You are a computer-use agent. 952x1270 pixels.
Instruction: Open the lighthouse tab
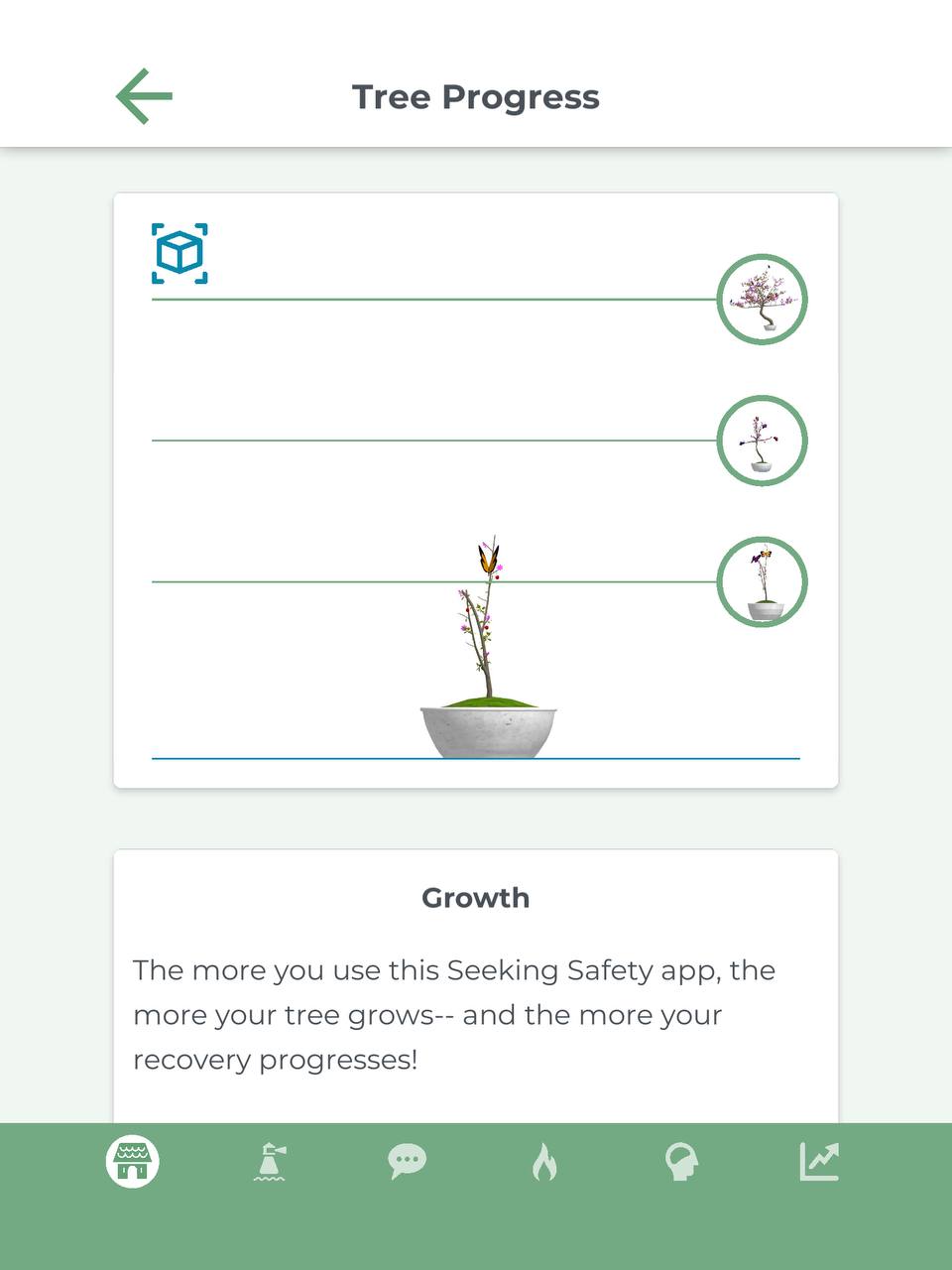click(270, 1161)
